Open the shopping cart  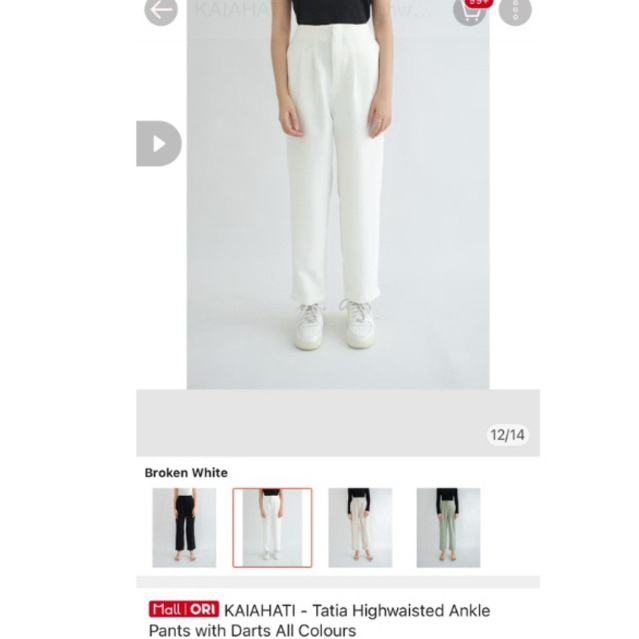click(x=470, y=11)
